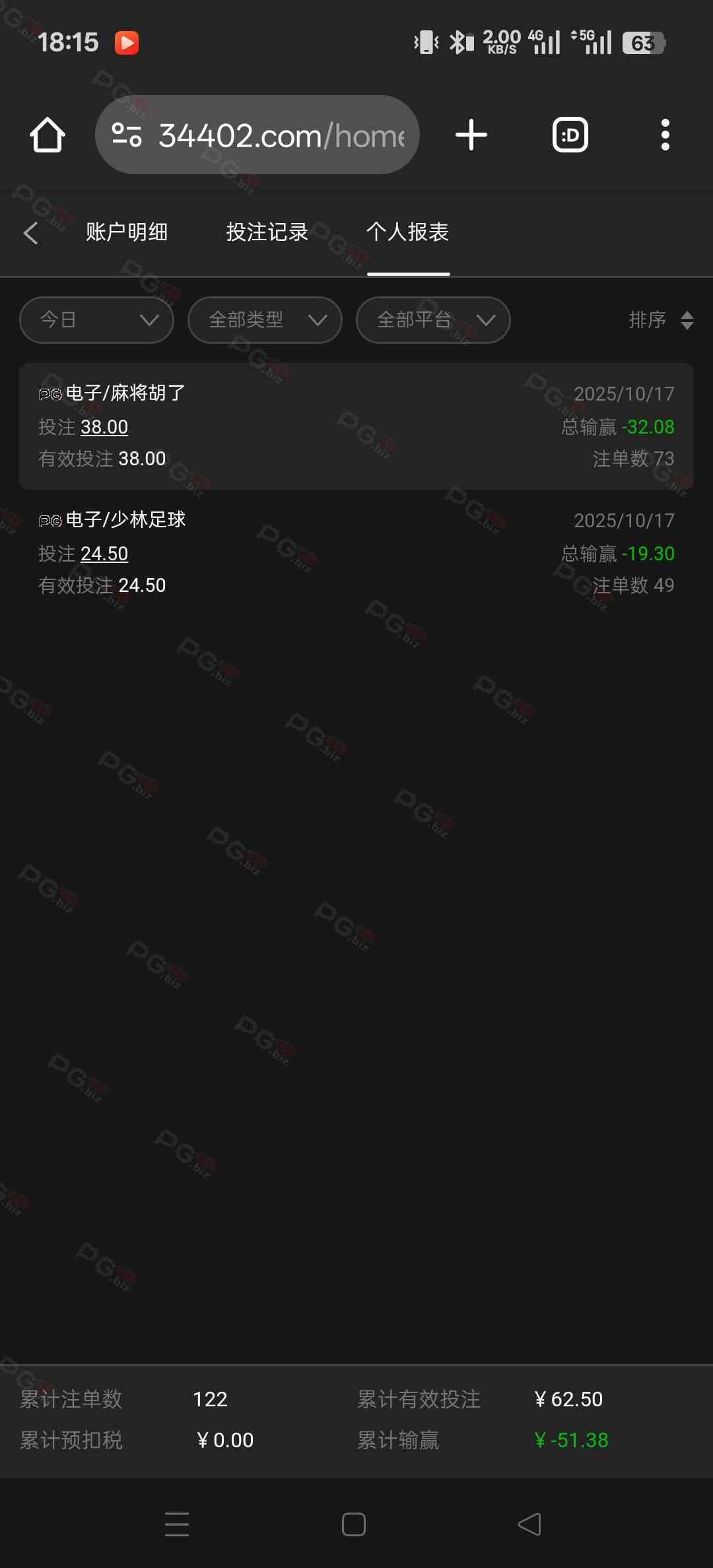Open a new browser tab

[x=471, y=135]
